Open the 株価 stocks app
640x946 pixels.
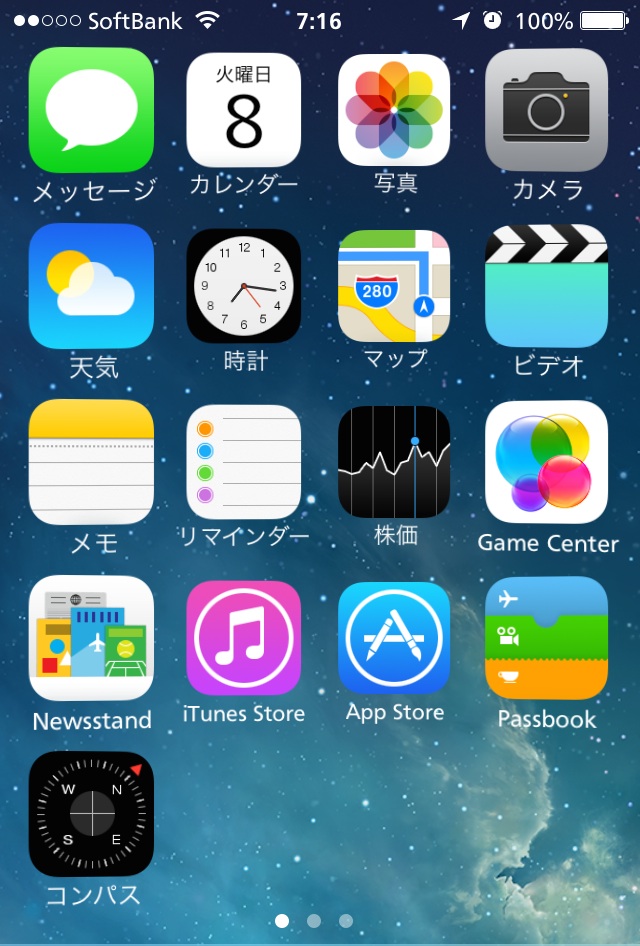pos(394,461)
